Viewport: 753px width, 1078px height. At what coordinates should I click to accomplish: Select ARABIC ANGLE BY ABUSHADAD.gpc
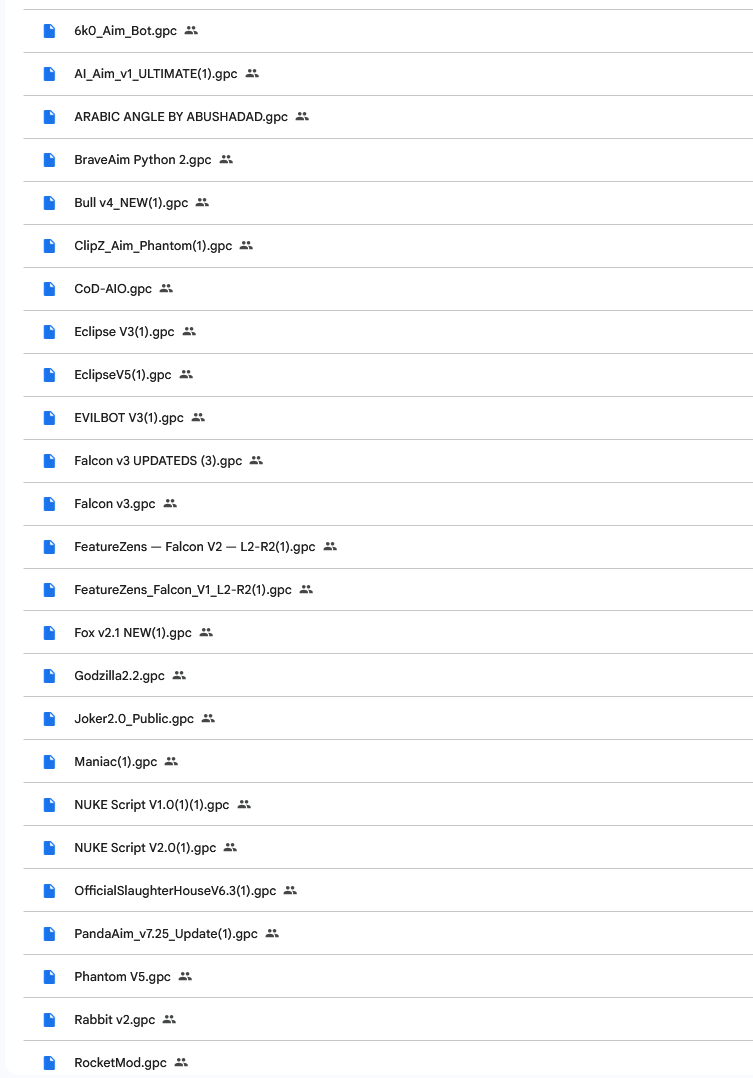click(x=388, y=117)
